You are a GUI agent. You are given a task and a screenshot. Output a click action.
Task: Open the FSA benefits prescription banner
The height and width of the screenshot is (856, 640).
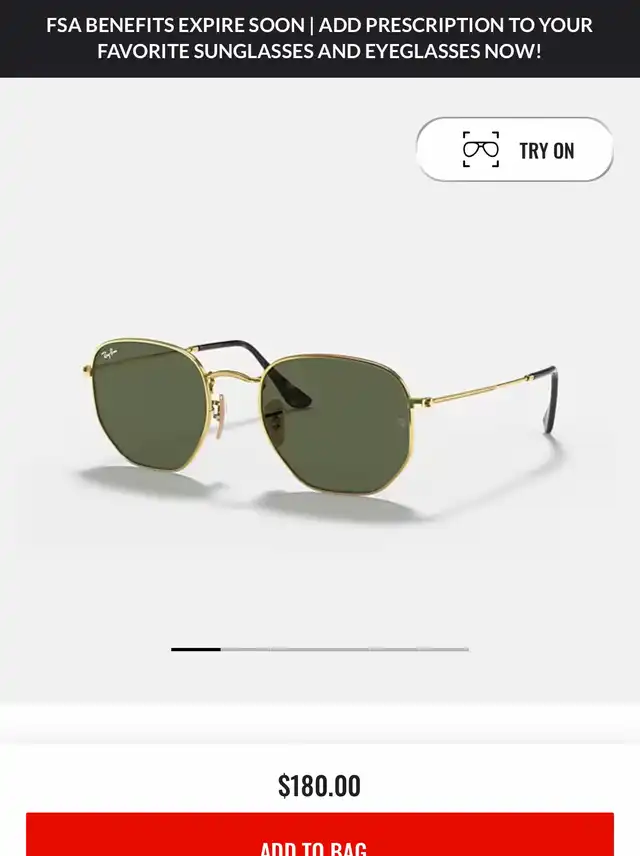pyautogui.click(x=320, y=38)
